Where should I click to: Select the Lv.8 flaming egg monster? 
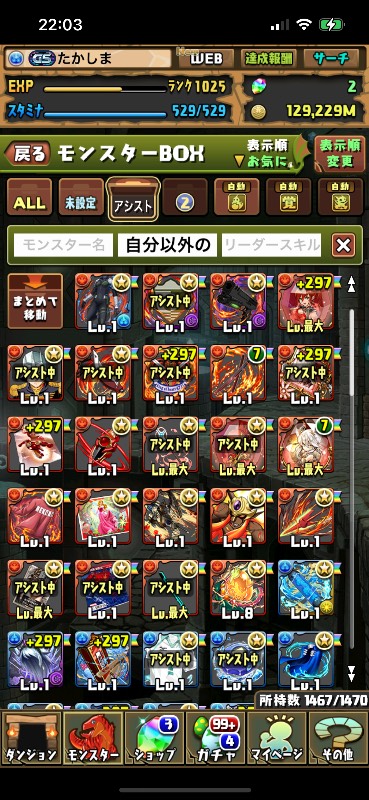238,590
